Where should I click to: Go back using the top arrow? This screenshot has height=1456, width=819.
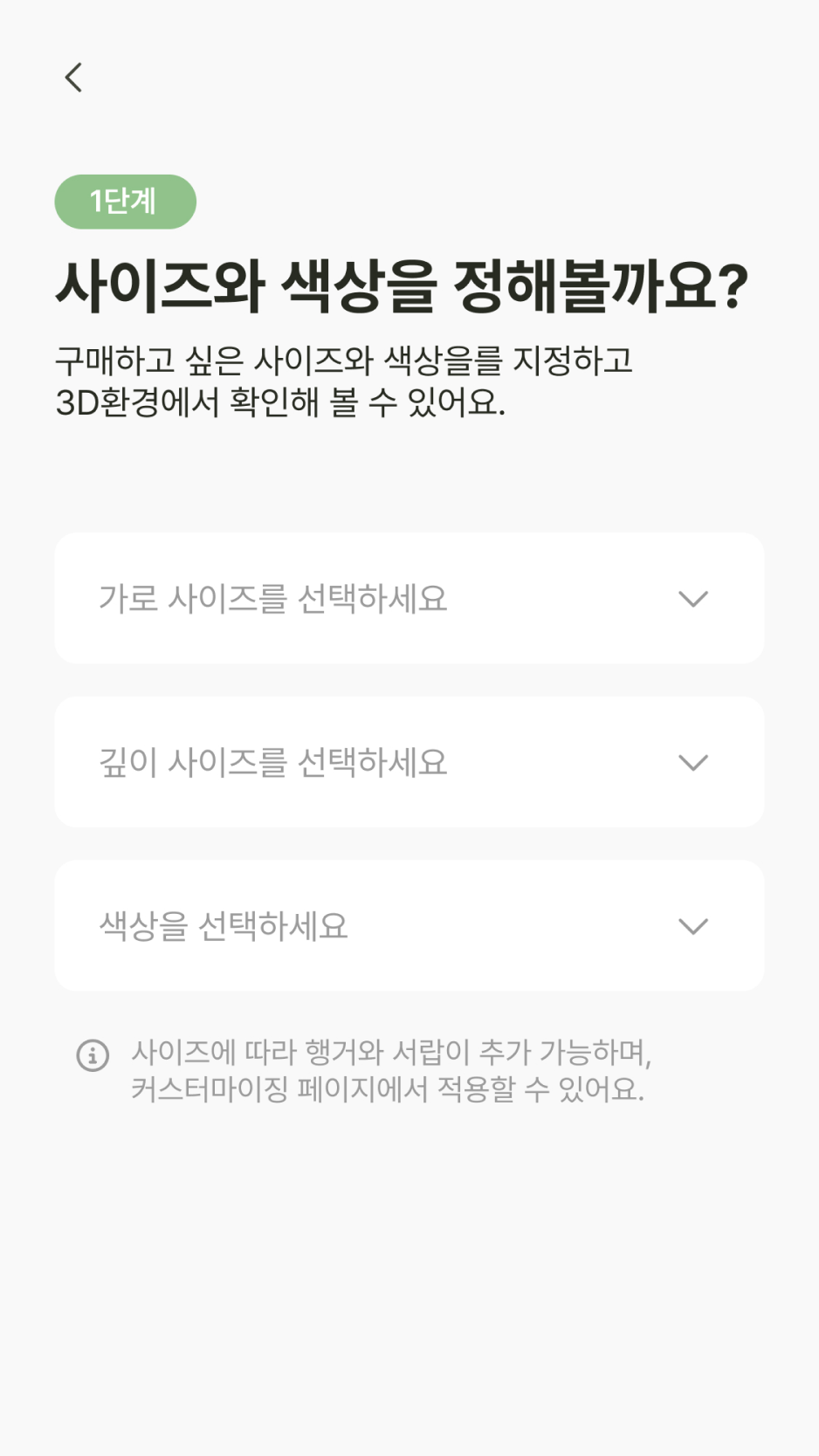(74, 78)
